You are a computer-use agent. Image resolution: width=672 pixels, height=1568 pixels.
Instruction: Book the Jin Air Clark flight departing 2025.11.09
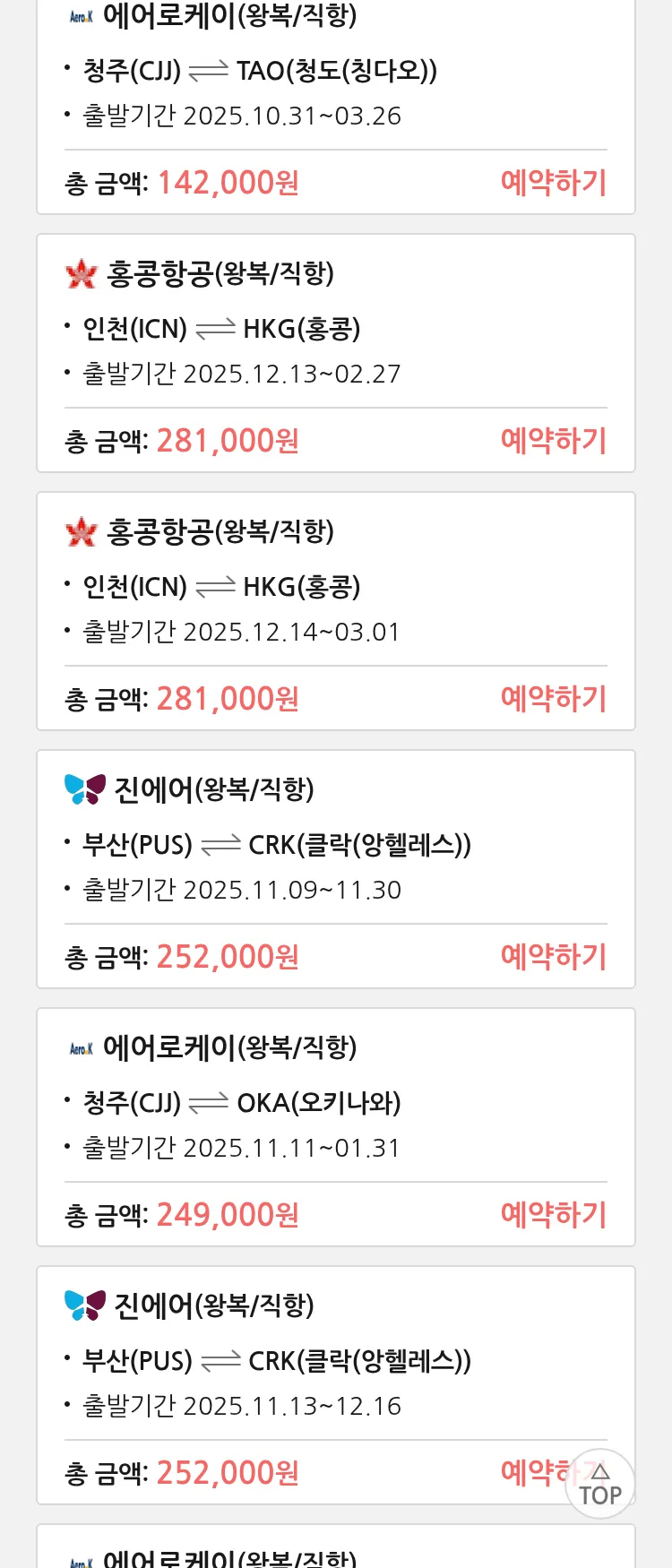553,957
